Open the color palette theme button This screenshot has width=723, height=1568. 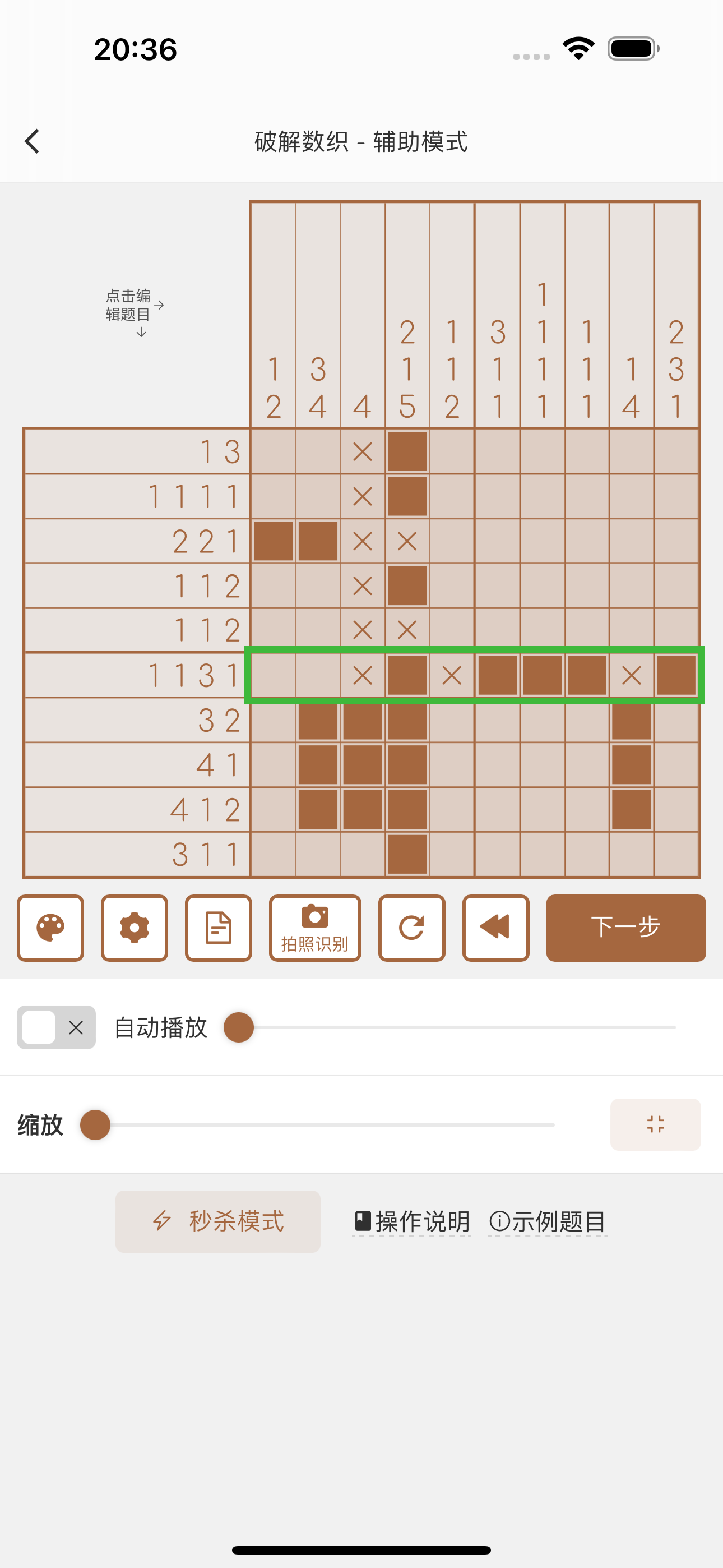coord(50,928)
